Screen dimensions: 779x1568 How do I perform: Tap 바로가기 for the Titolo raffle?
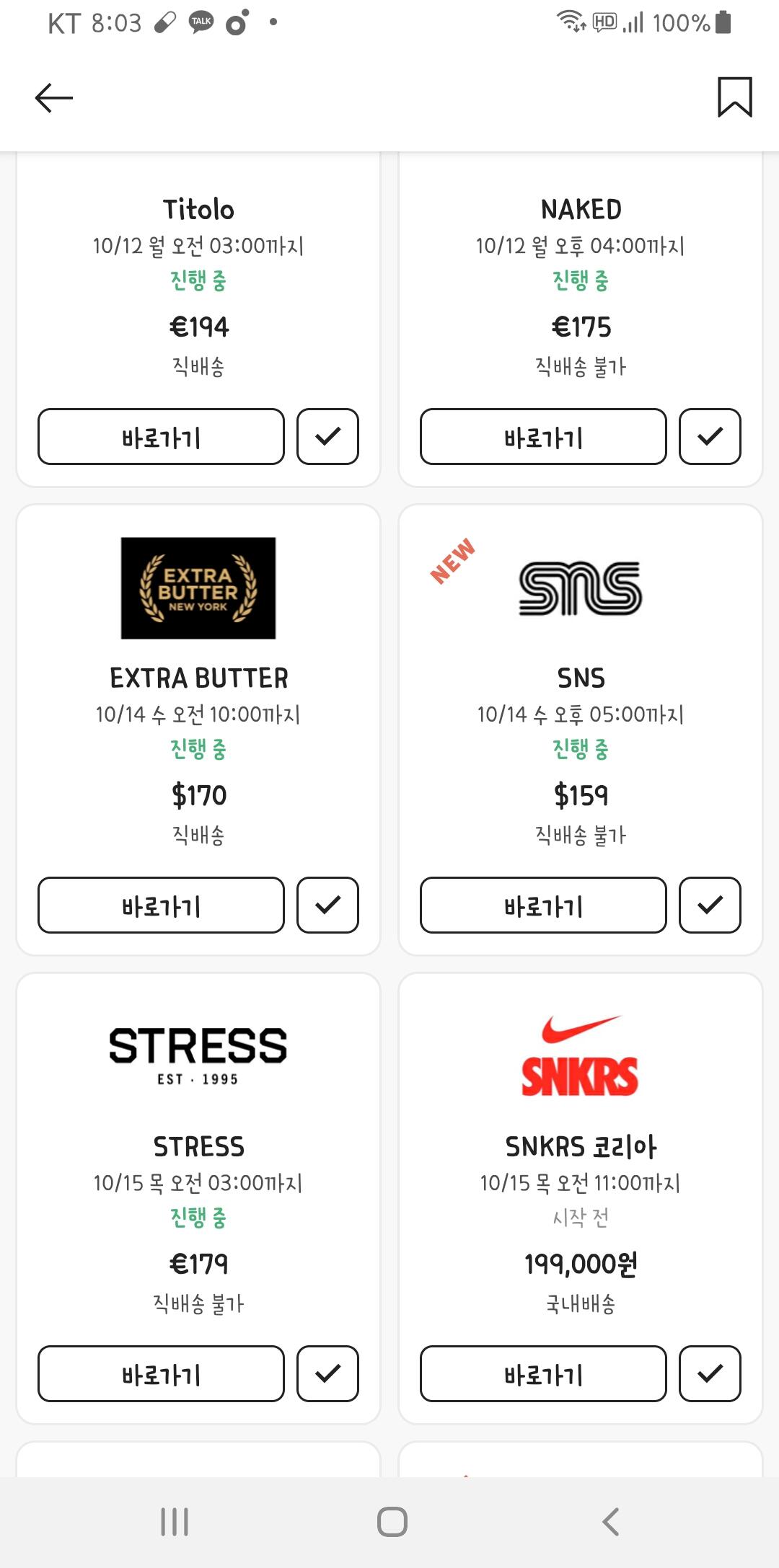click(161, 437)
